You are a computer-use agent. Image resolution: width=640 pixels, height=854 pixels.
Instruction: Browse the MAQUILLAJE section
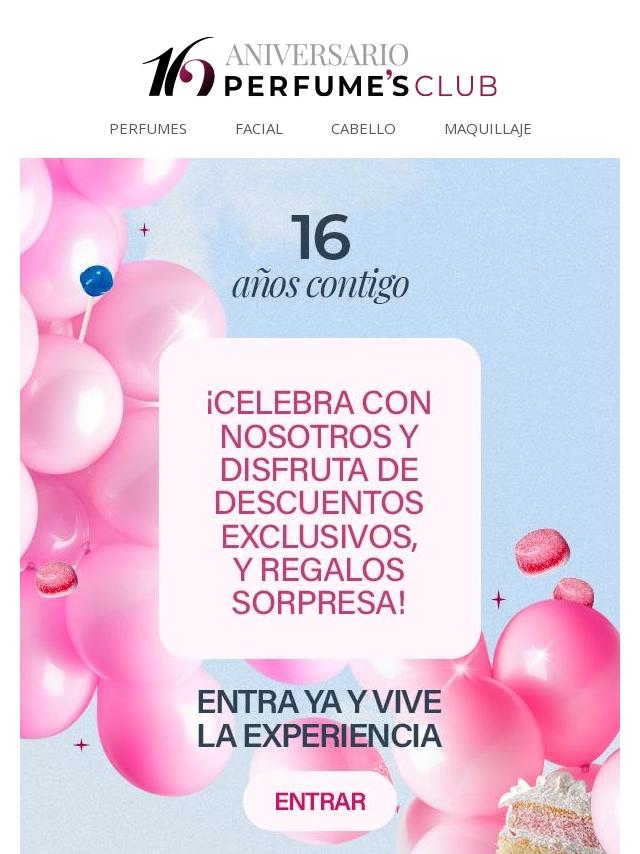pyautogui.click(x=487, y=129)
